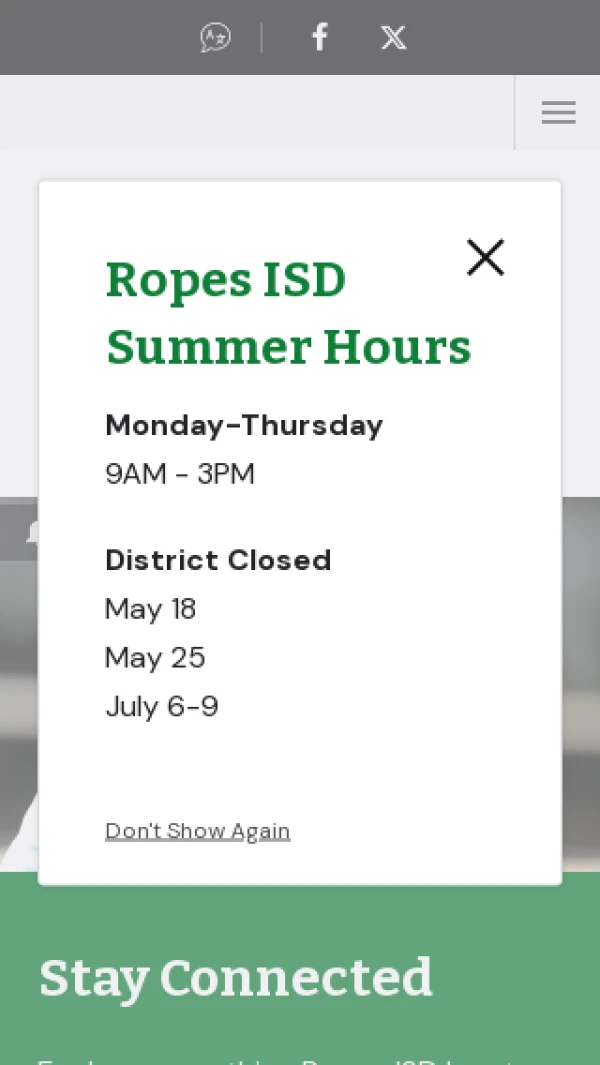
Task: Open the language translate icon
Action: pyautogui.click(x=215, y=37)
